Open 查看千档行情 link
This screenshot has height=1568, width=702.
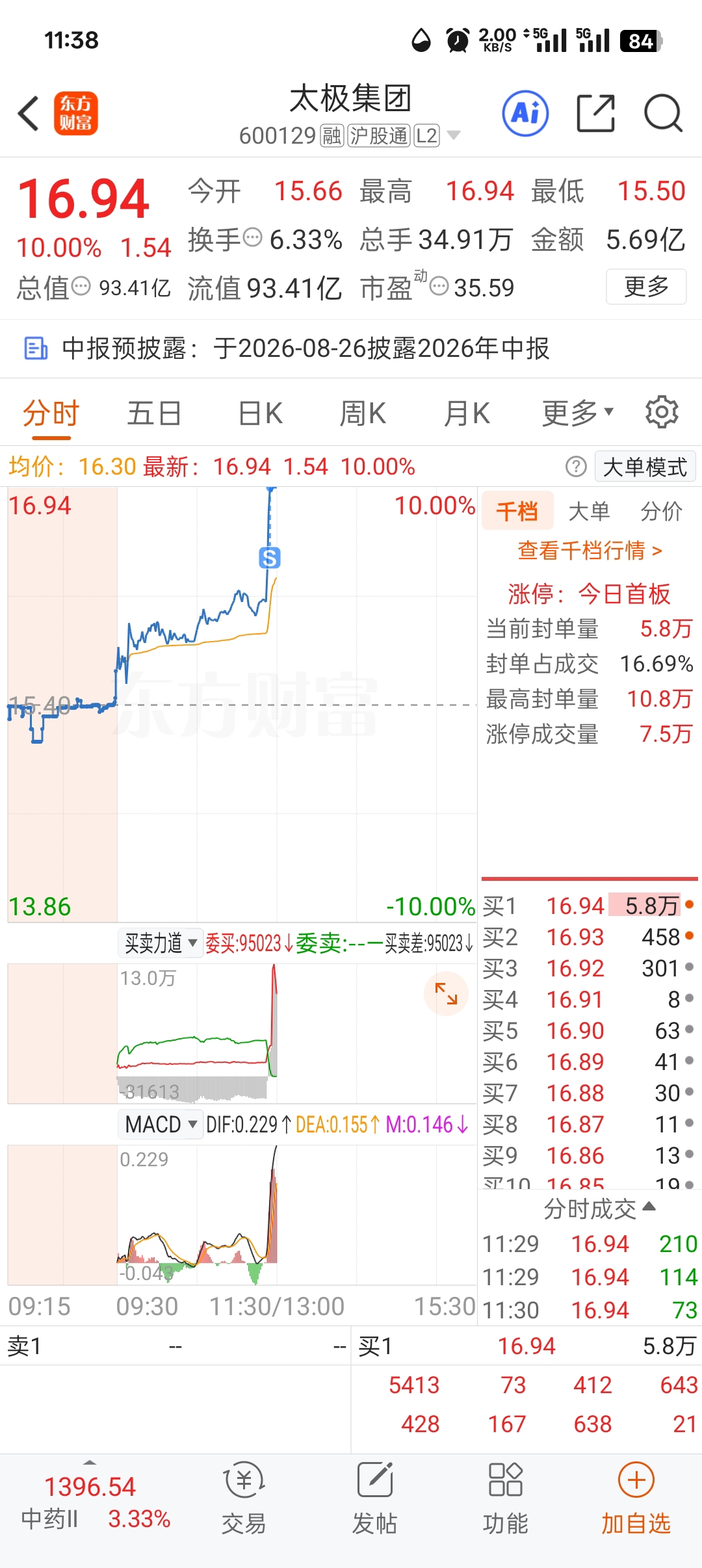590,551
